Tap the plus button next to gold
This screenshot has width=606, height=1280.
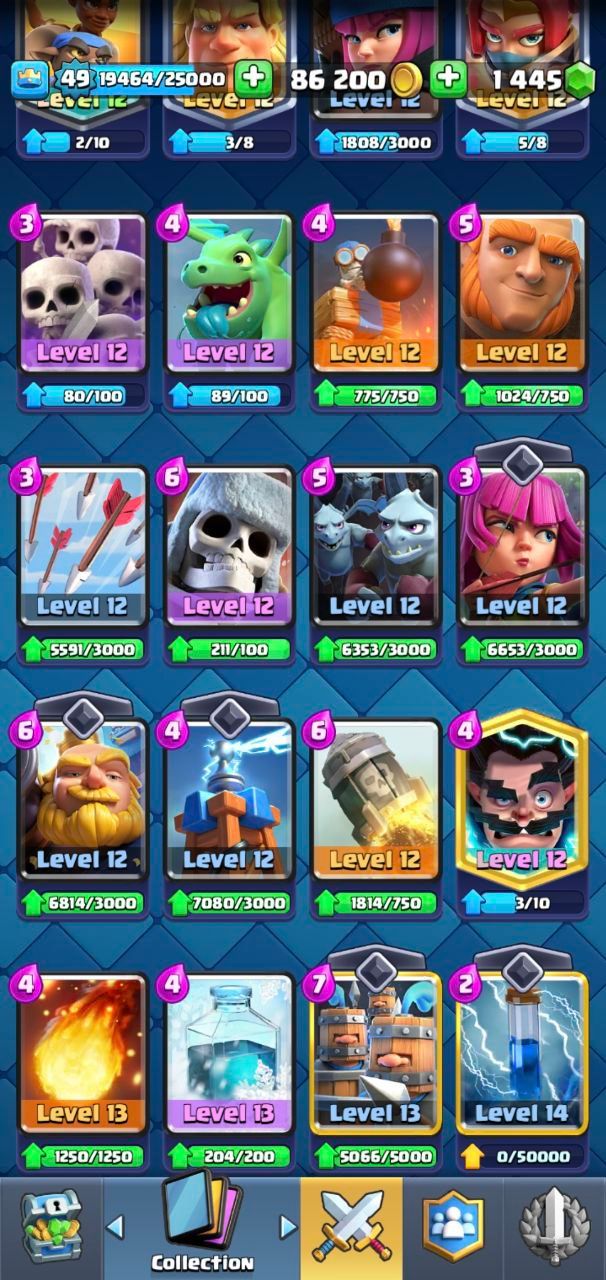click(448, 78)
